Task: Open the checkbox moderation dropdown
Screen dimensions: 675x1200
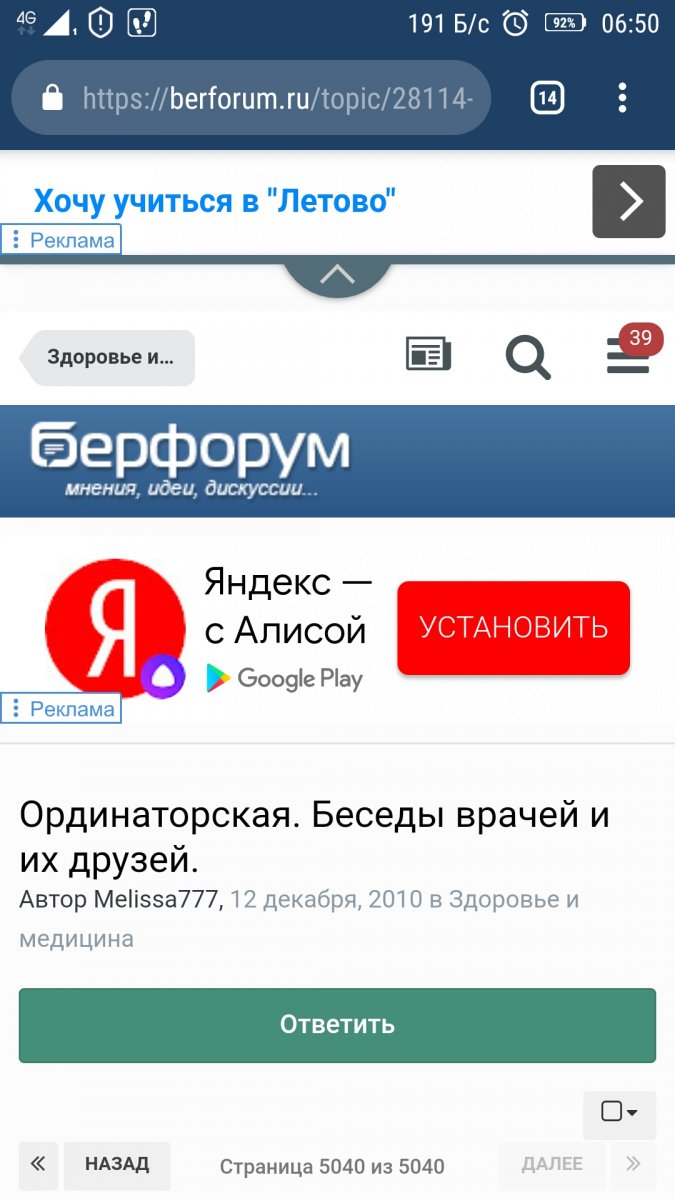Action: coord(619,1112)
